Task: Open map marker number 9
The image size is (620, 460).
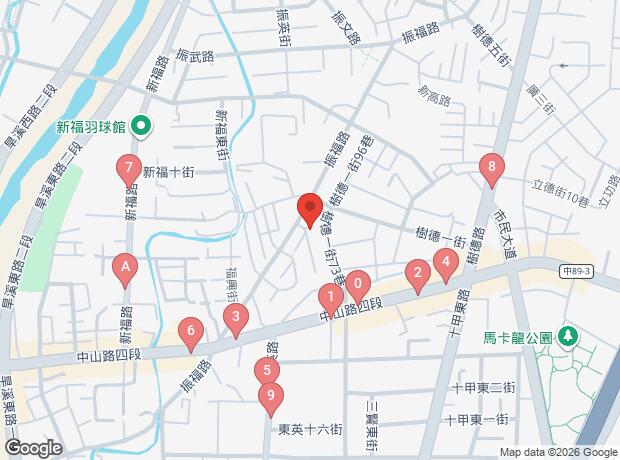Action: pyautogui.click(x=269, y=397)
